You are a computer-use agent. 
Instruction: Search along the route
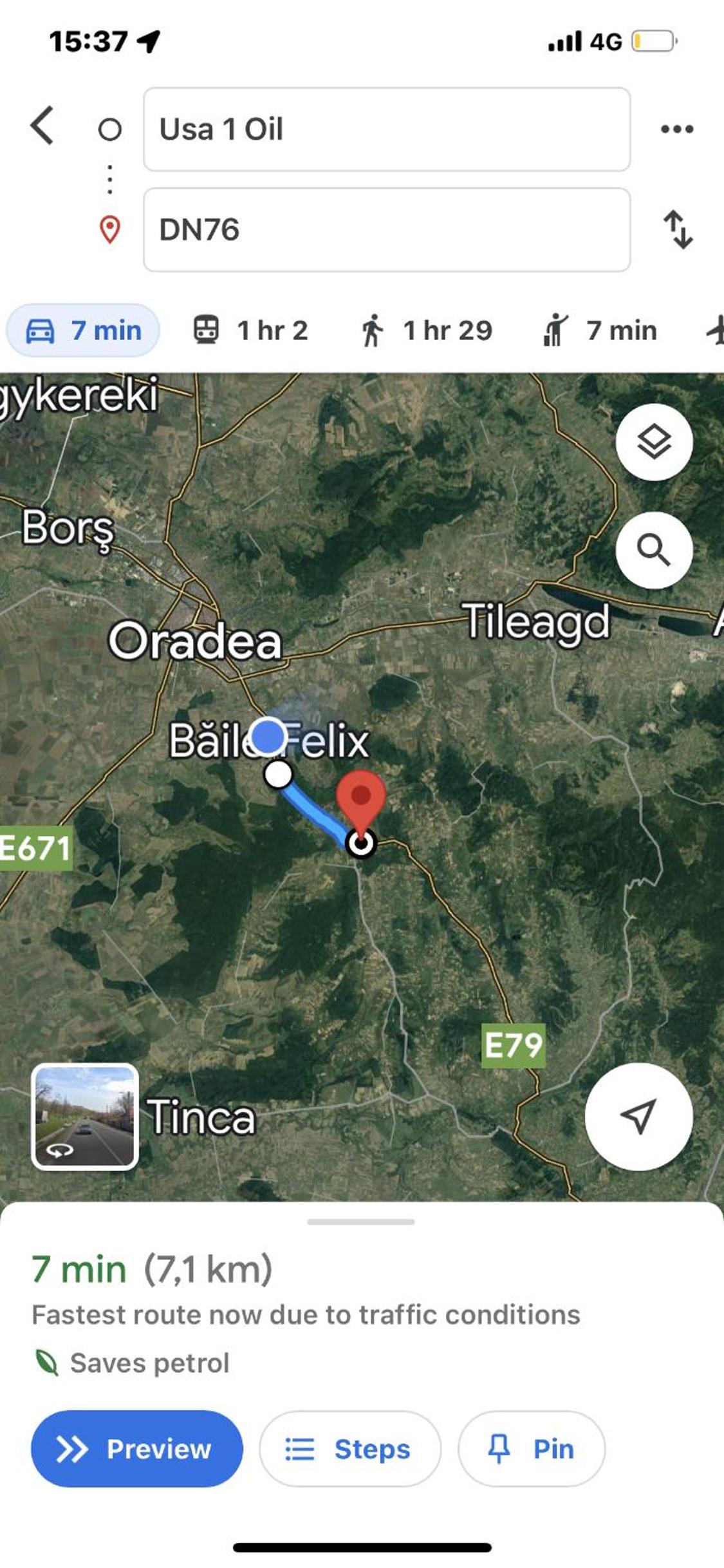coord(654,550)
